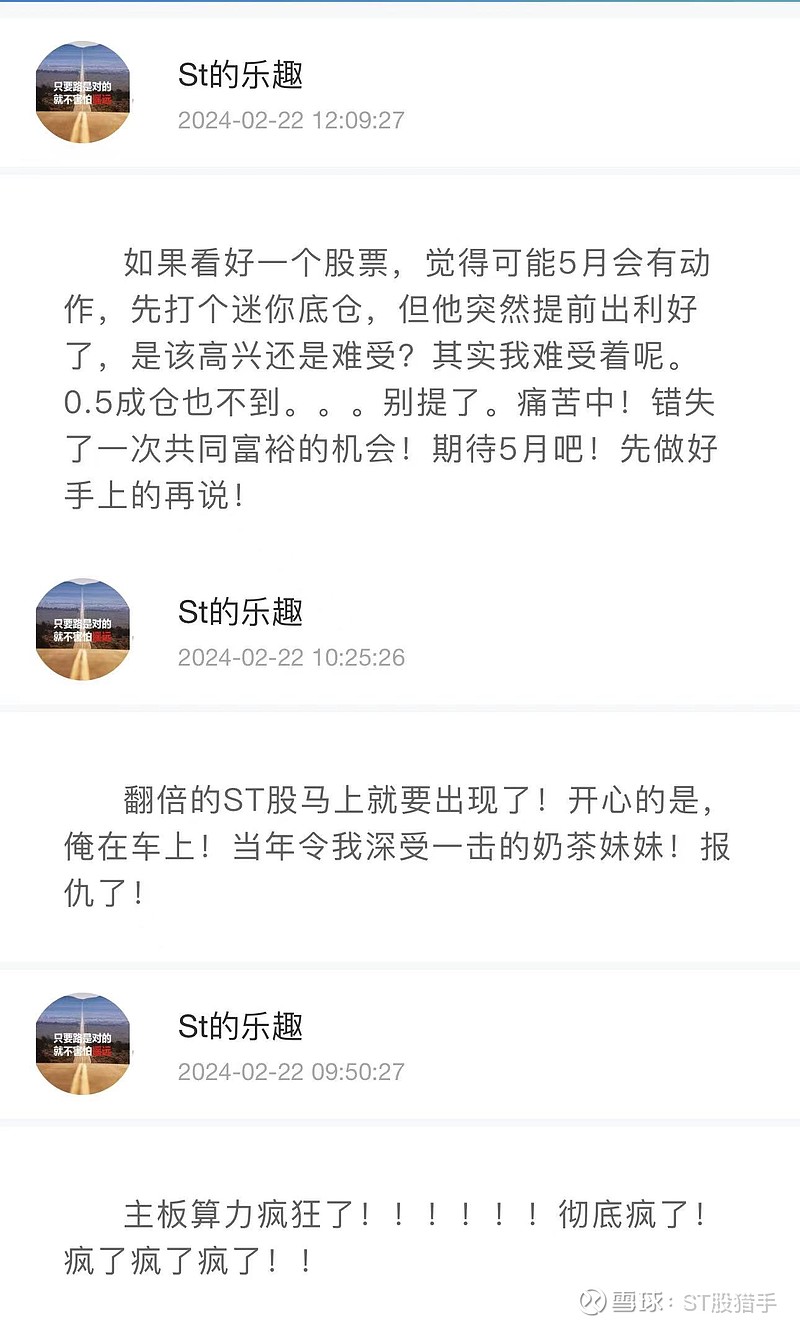Open the post about 迷你底仓 and 5月
The height and width of the screenshot is (1327, 800).
[x=392, y=379]
